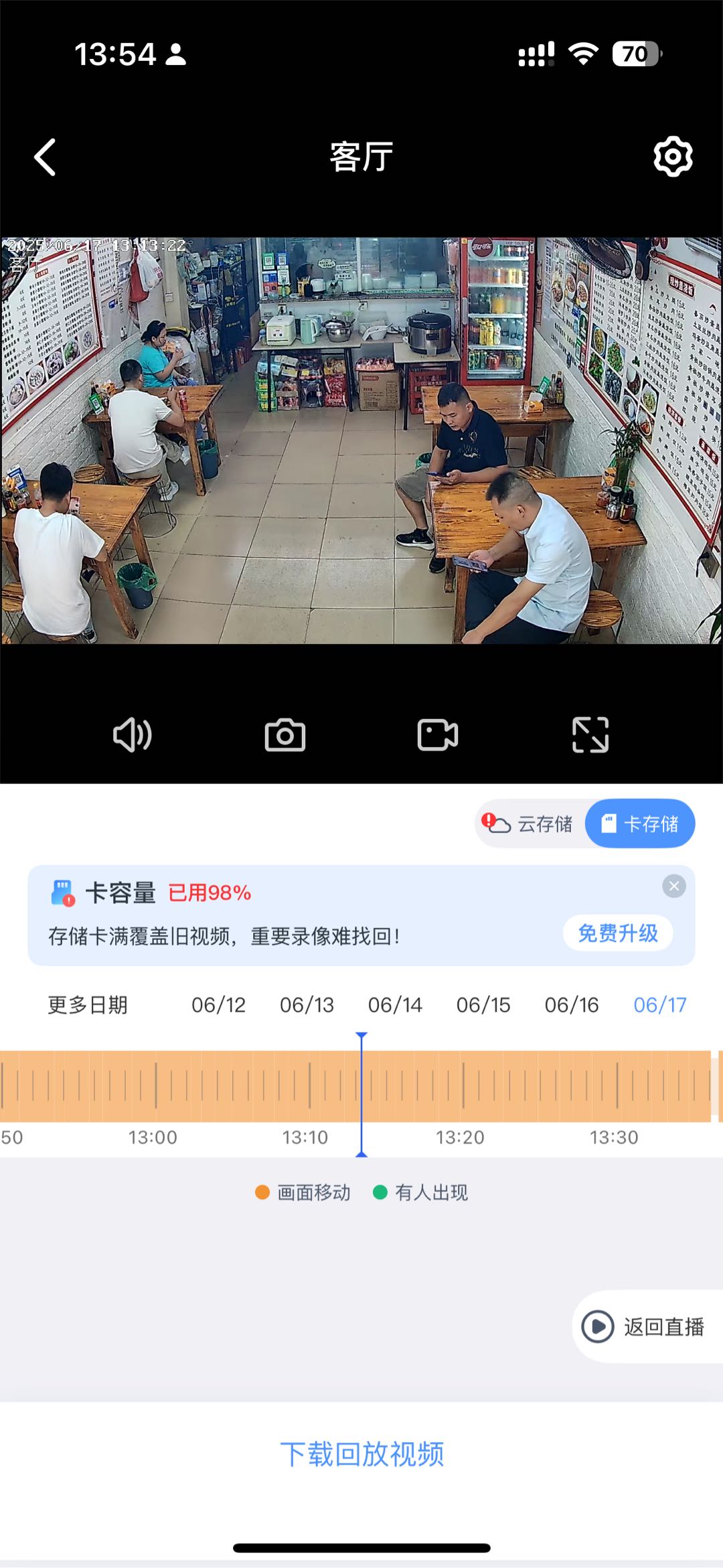Select date 06/15

(x=483, y=1005)
